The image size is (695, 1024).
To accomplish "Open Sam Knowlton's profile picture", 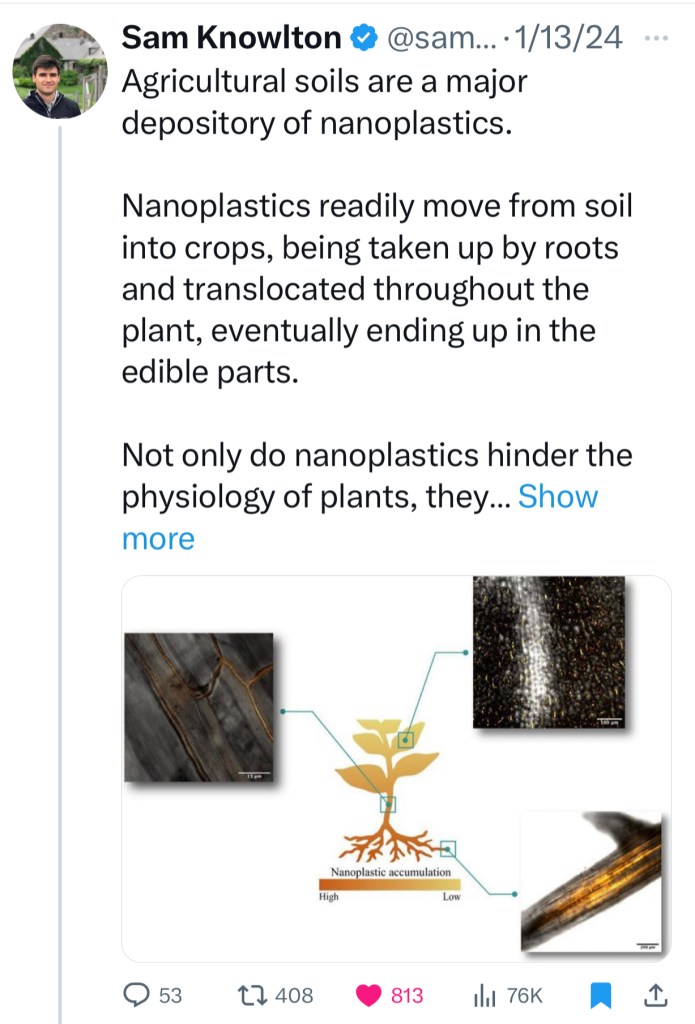I will coord(59,71).
